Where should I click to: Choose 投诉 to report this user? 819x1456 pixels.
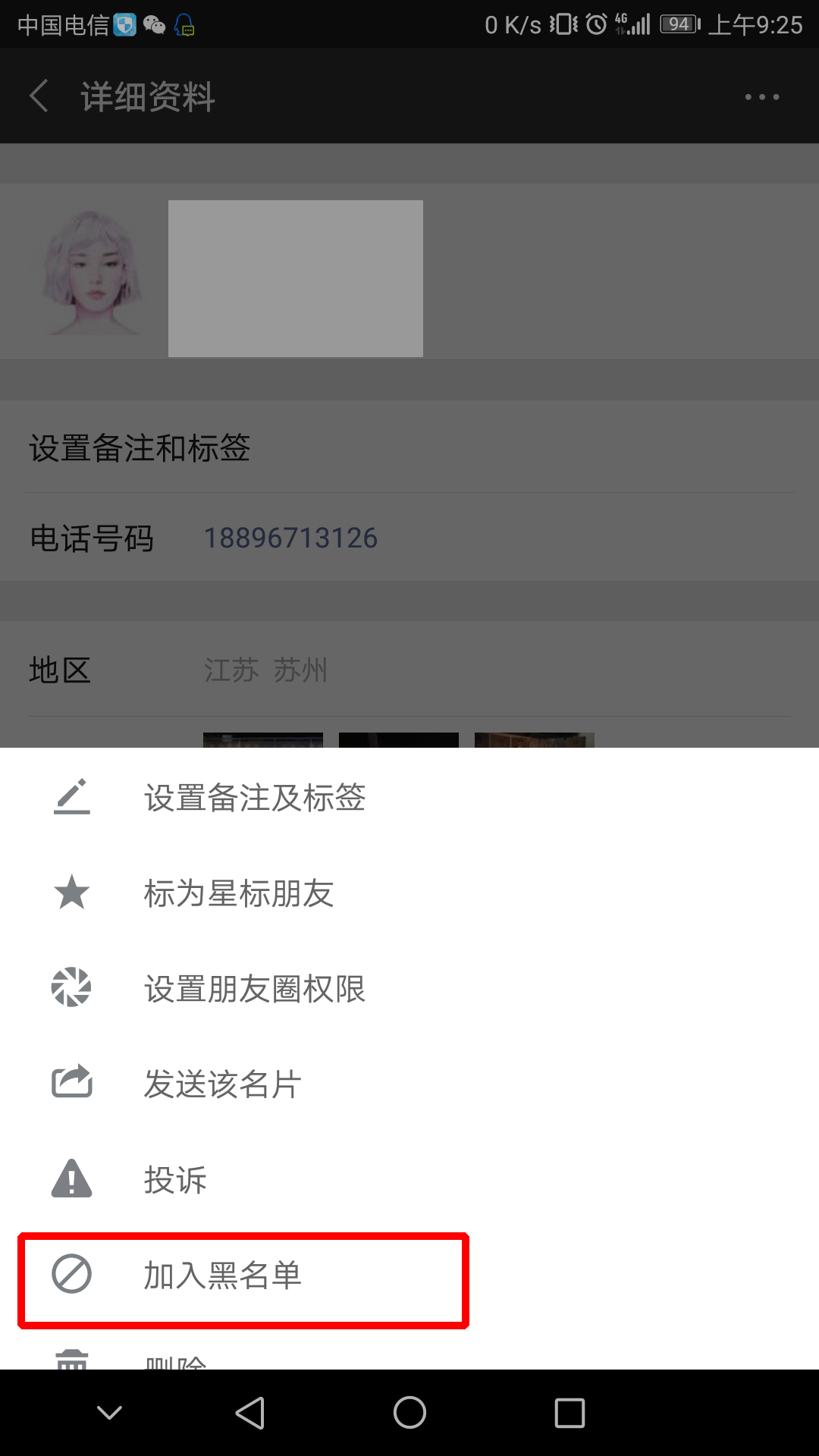pos(174,1179)
